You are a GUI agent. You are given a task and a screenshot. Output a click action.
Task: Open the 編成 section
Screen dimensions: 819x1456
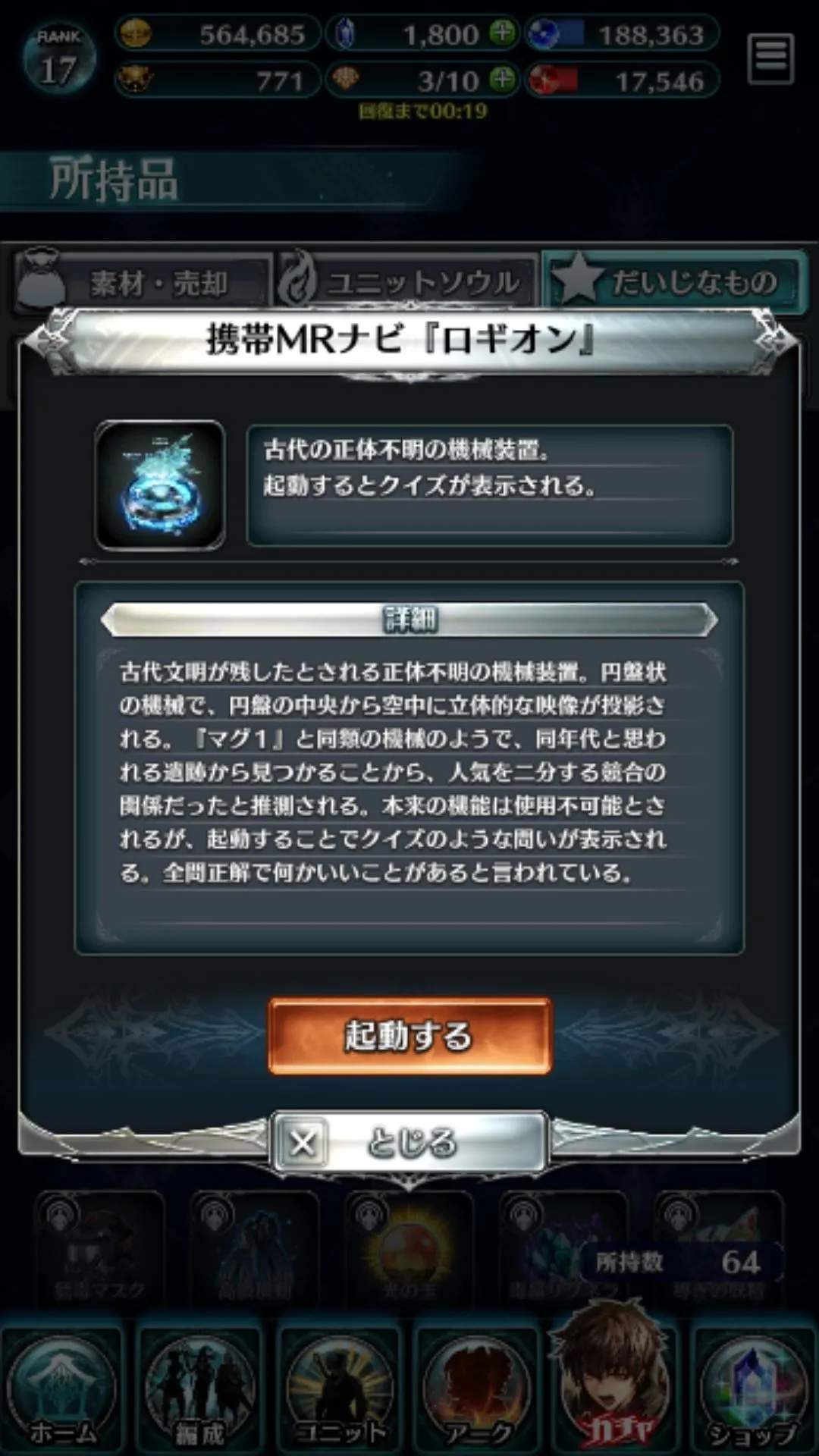(199, 1389)
